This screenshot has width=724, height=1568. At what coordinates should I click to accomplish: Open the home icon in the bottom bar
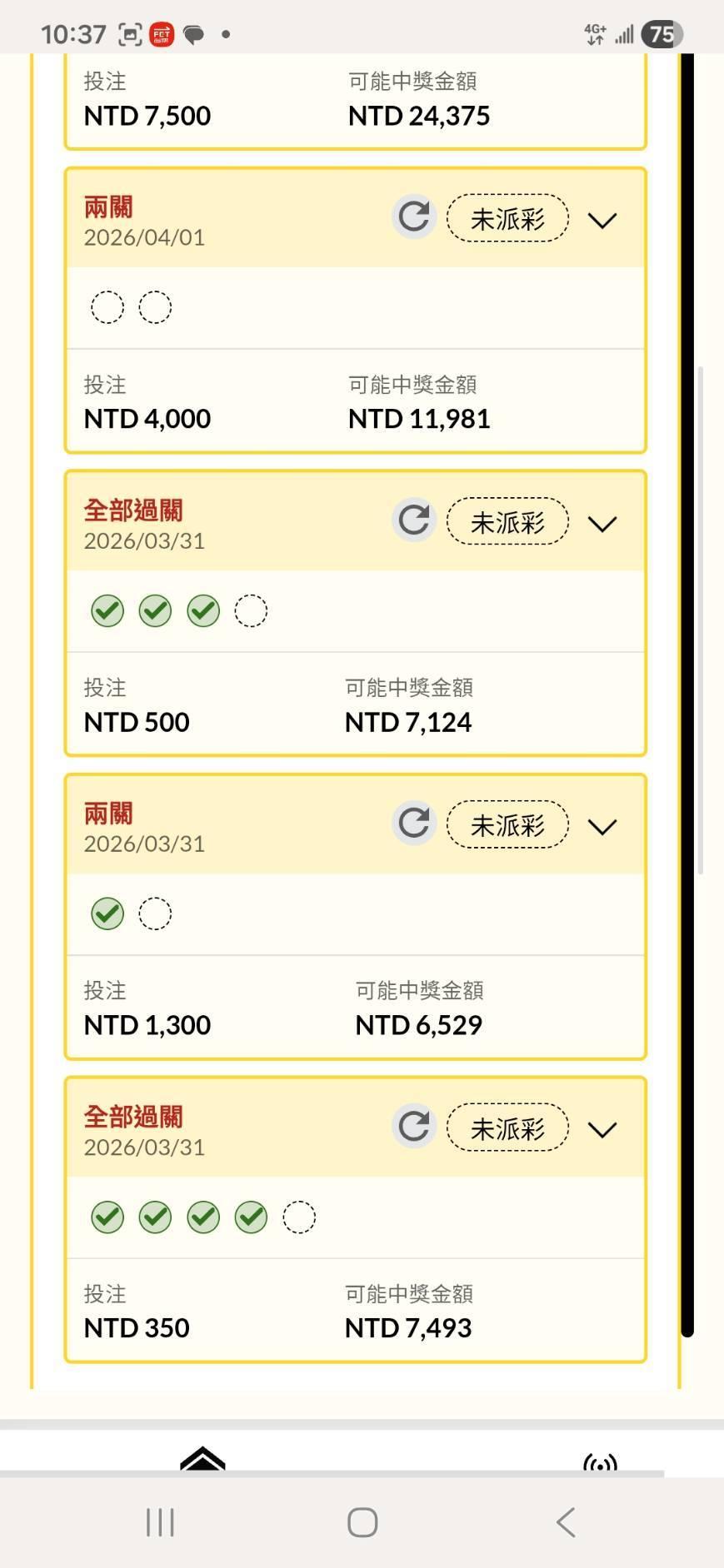click(202, 1460)
